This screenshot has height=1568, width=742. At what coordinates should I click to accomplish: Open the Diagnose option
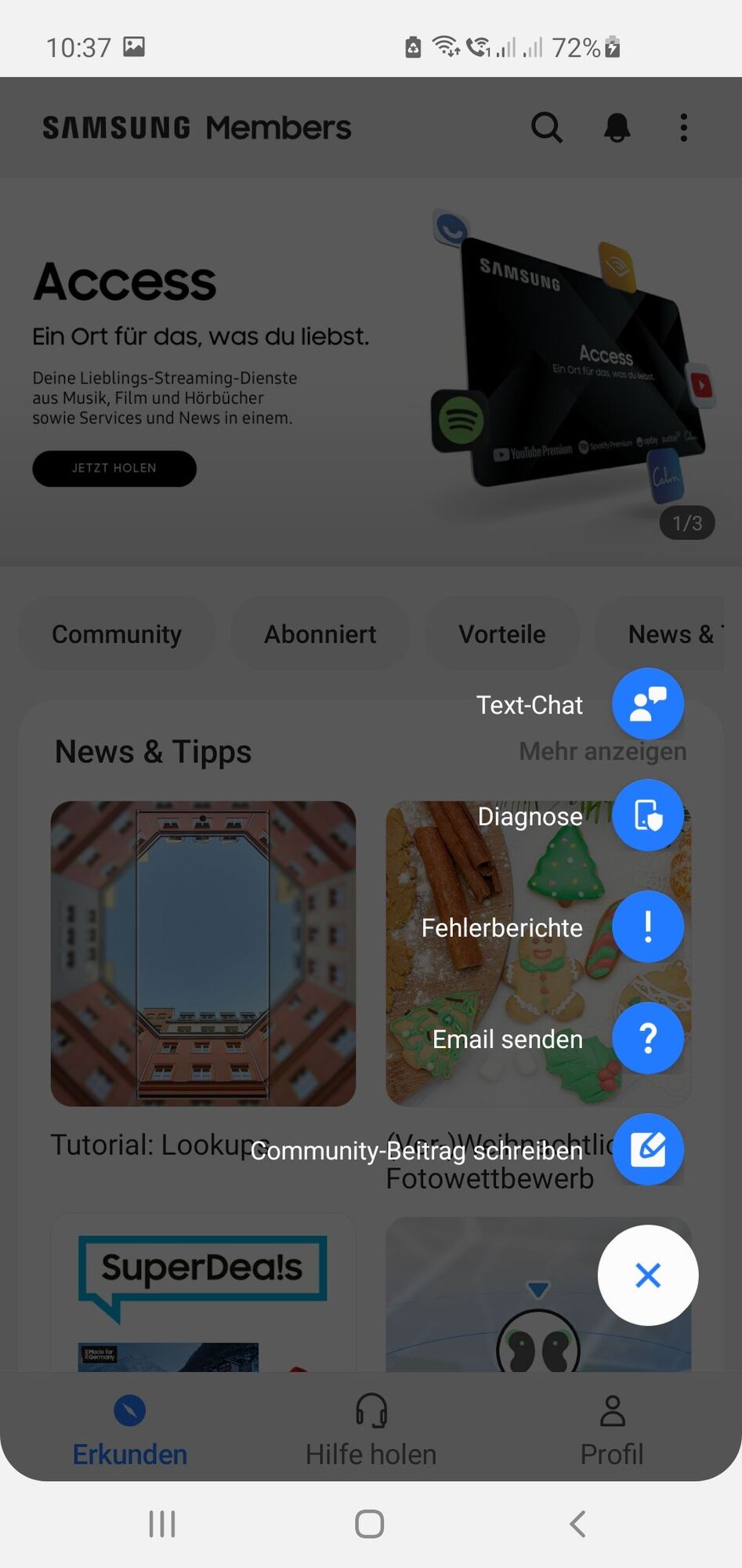point(647,815)
